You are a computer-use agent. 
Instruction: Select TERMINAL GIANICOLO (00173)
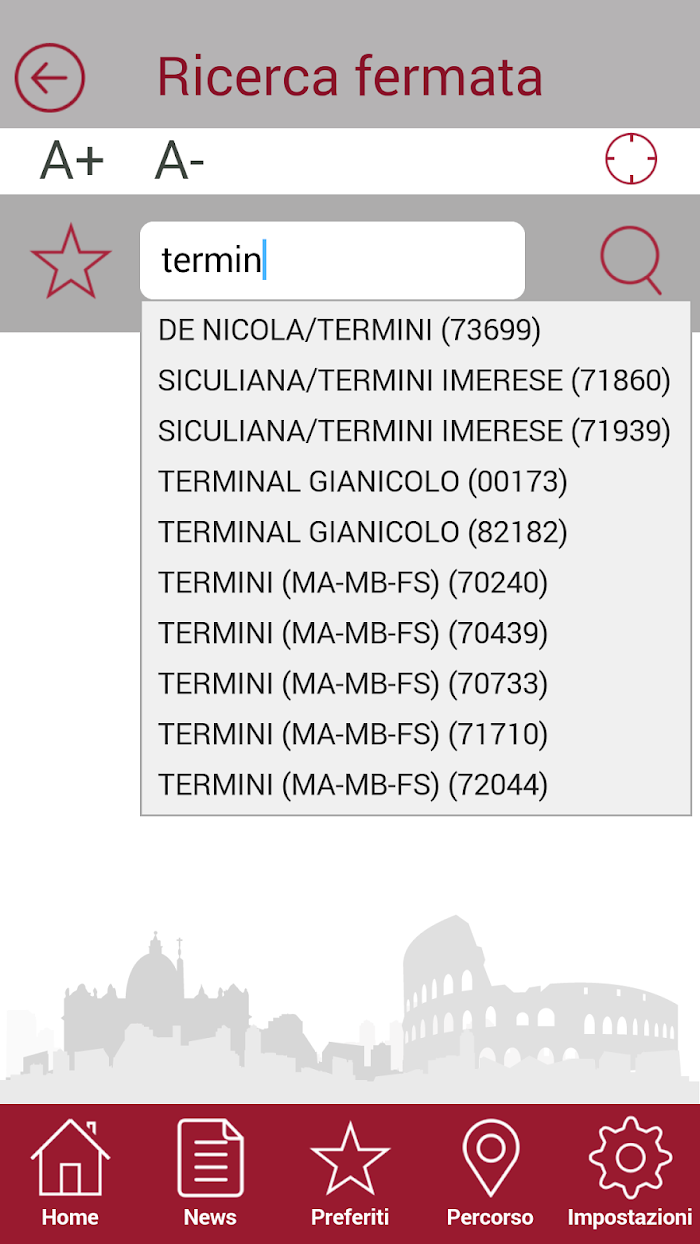tap(416, 482)
